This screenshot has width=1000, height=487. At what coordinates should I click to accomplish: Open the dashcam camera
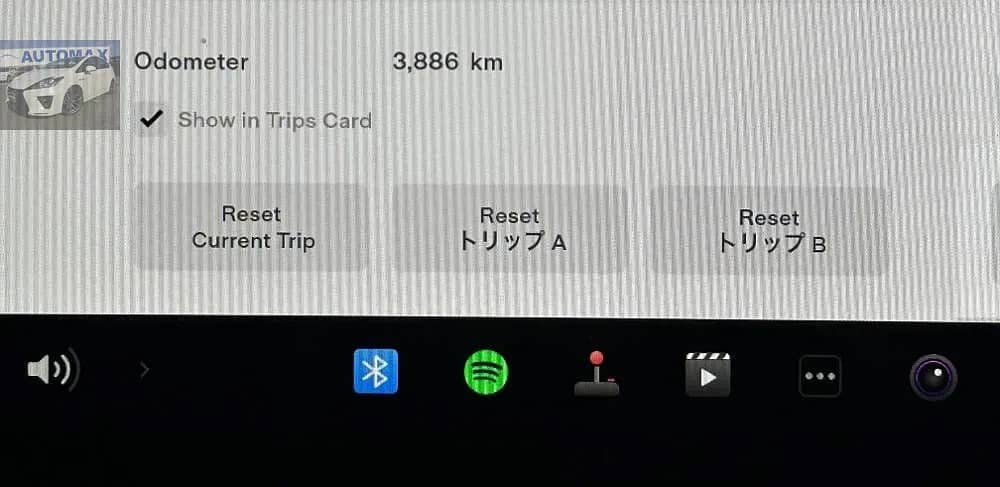pos(933,378)
